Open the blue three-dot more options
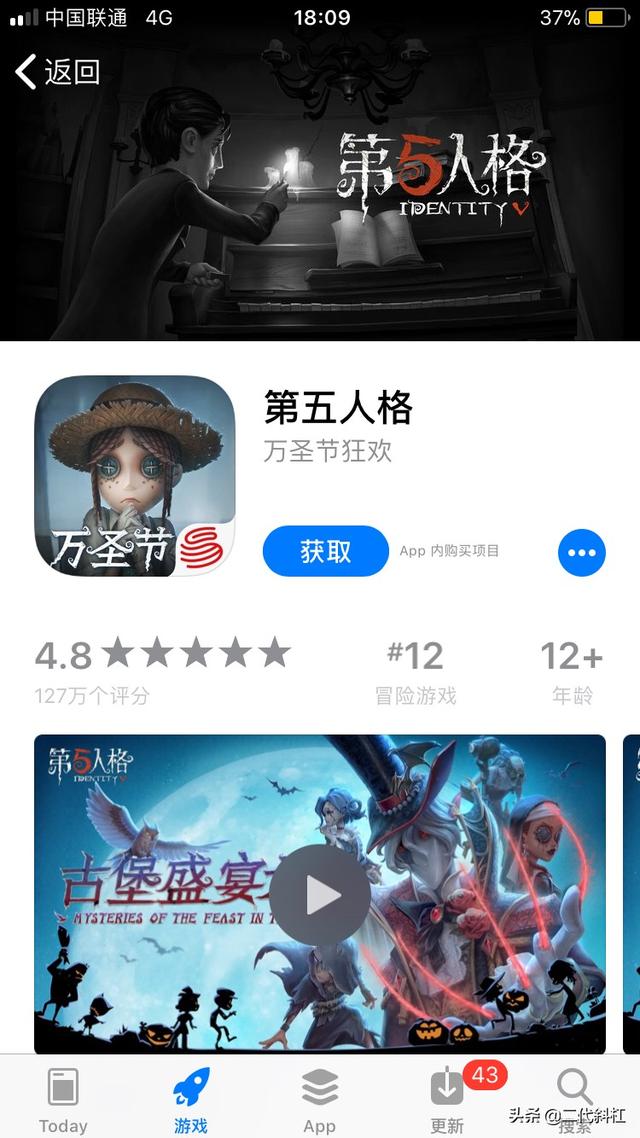640x1138 pixels. (581, 552)
